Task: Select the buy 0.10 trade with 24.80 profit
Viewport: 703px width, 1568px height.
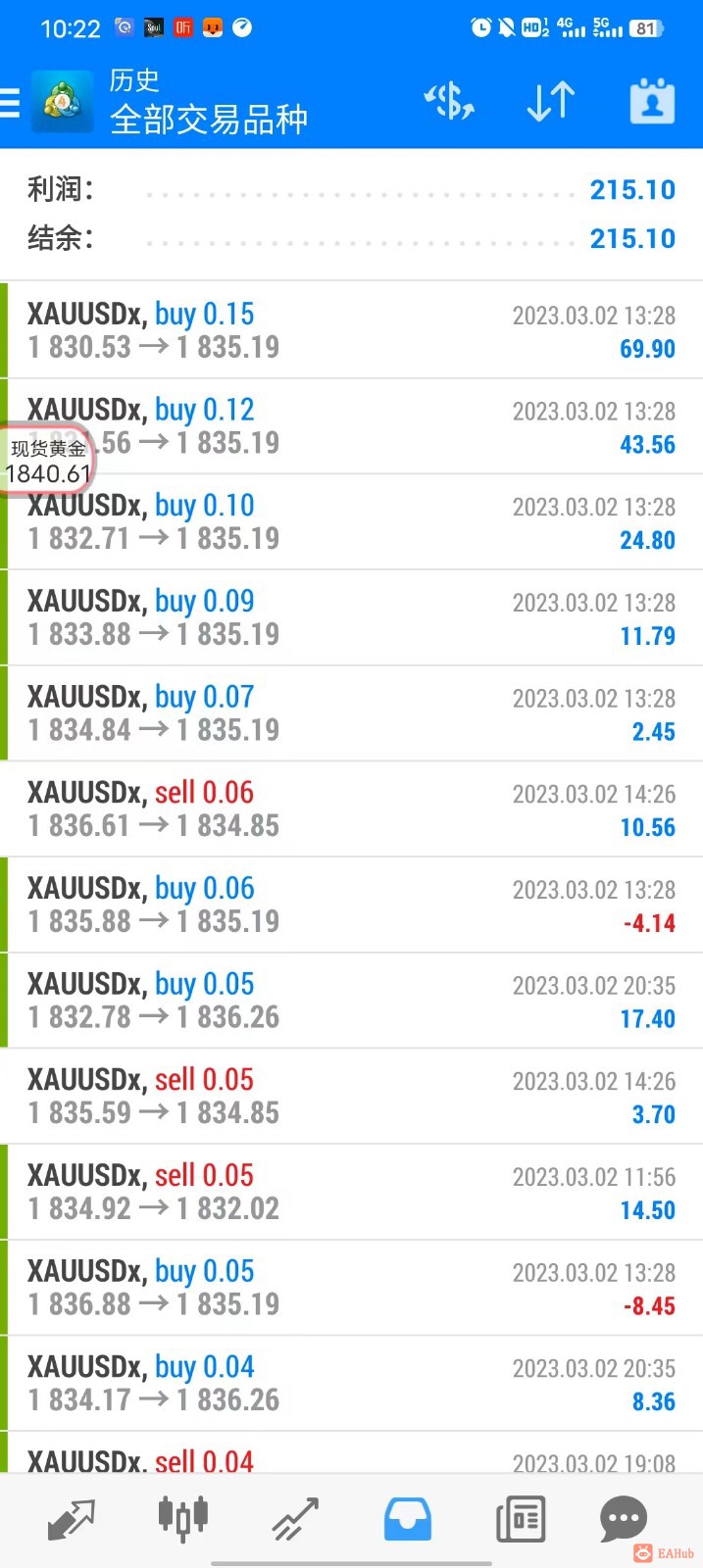Action: coord(351,521)
